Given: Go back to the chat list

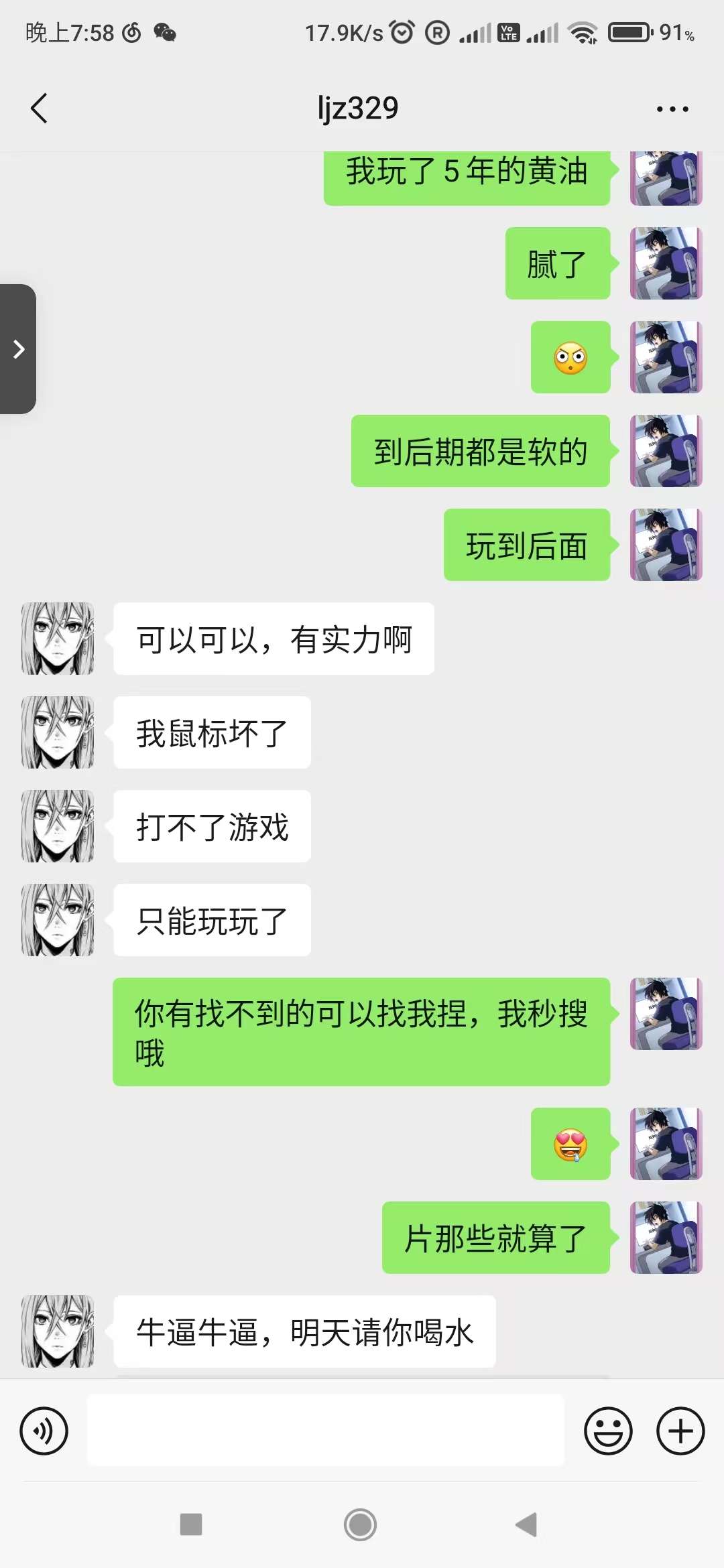Looking at the screenshot, I should (39, 109).
